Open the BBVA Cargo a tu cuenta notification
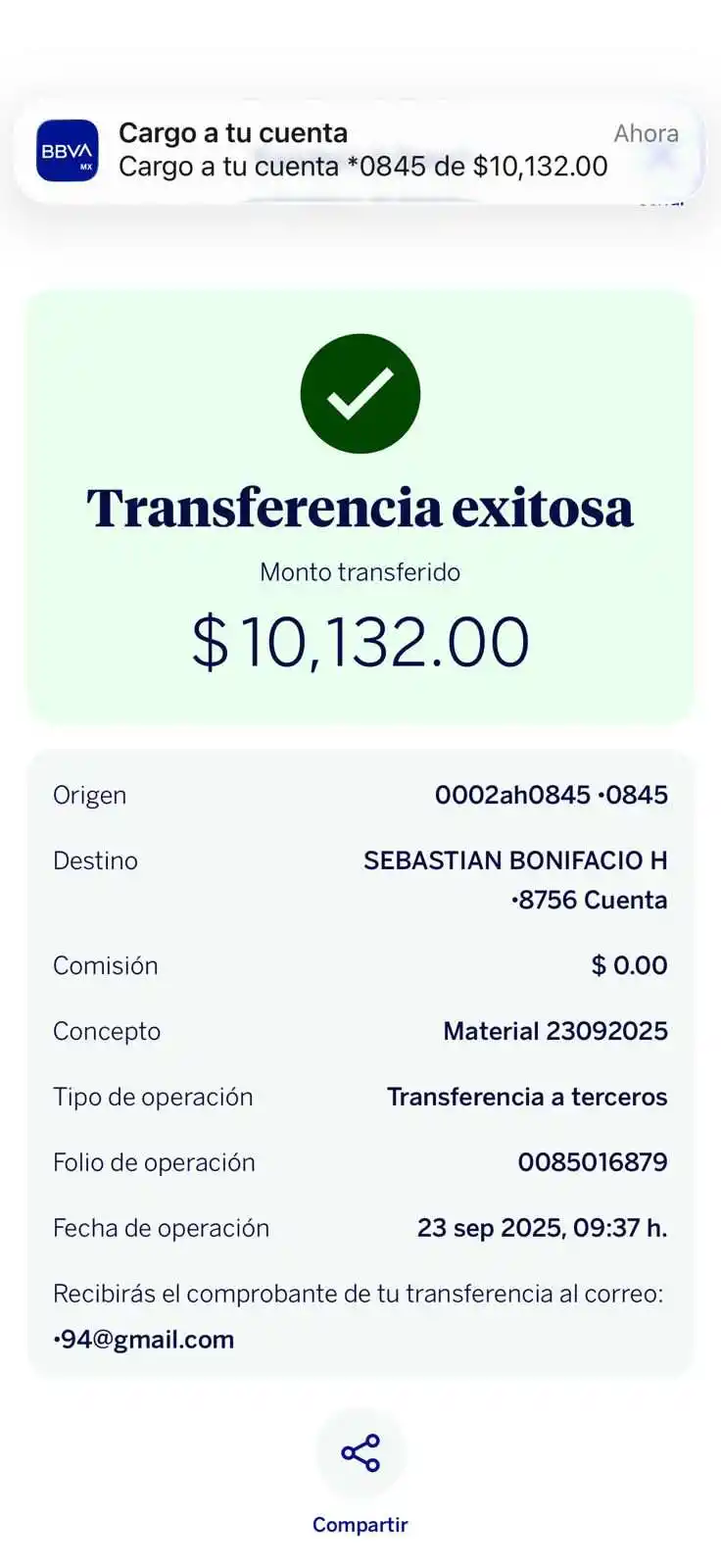Viewport: 721px width, 1568px height. (360, 151)
